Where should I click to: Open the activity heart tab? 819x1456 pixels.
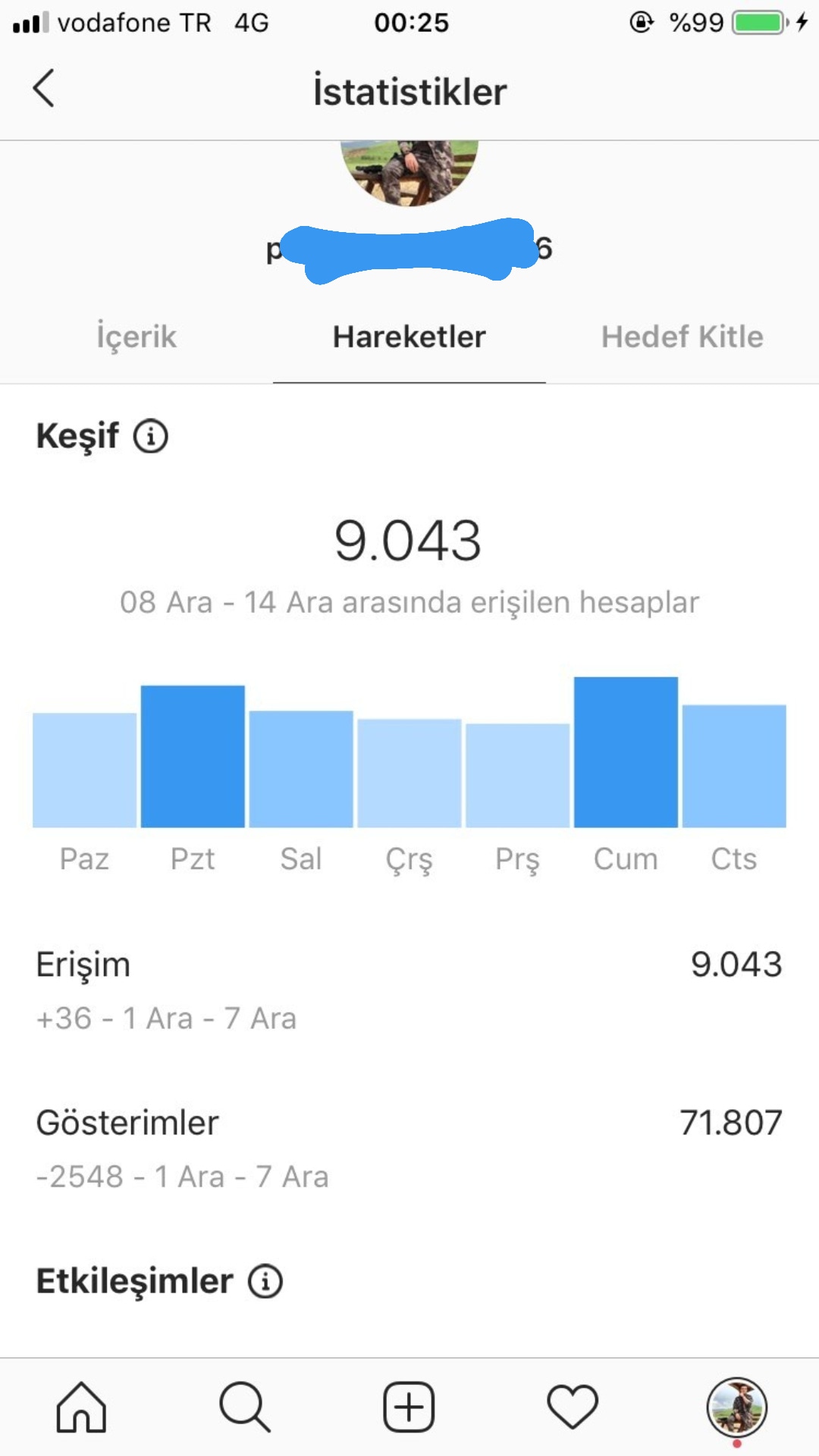573,1407
